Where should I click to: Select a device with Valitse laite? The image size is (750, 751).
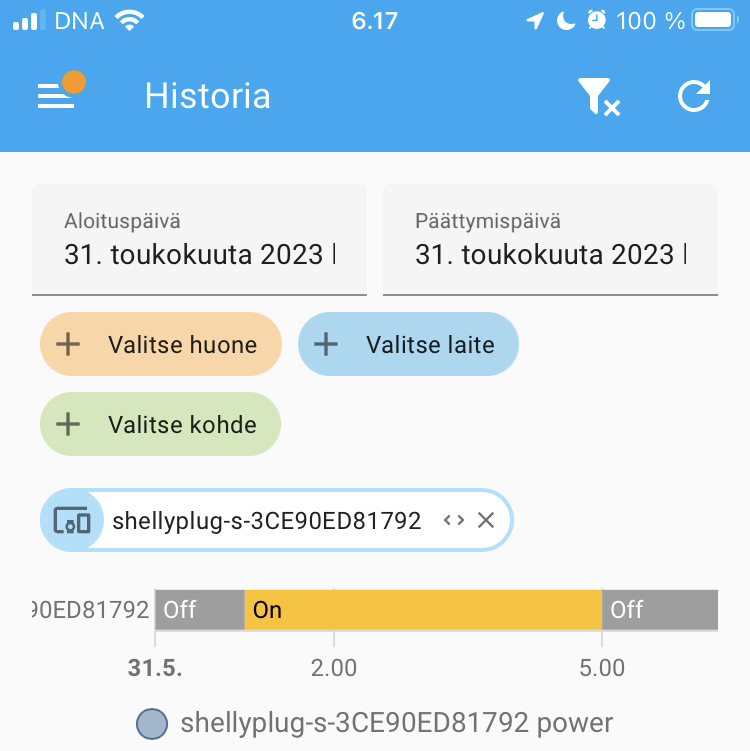coord(408,345)
